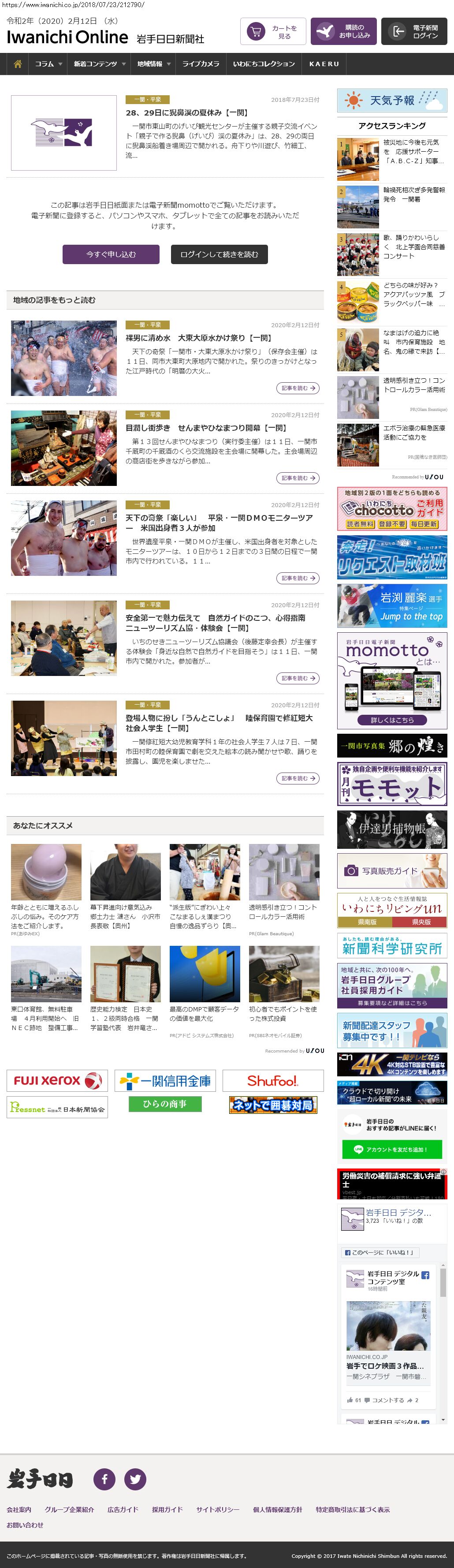454x1568 pixels.
Task: Open the Twitter icon in footer
Action: (135, 1479)
